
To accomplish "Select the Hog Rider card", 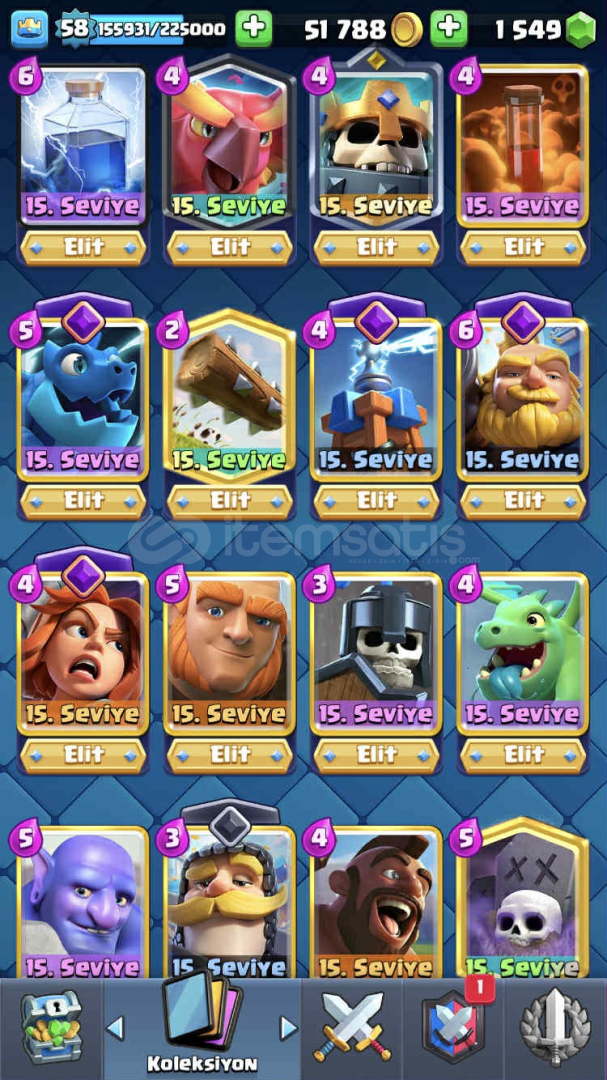I will 376,902.
